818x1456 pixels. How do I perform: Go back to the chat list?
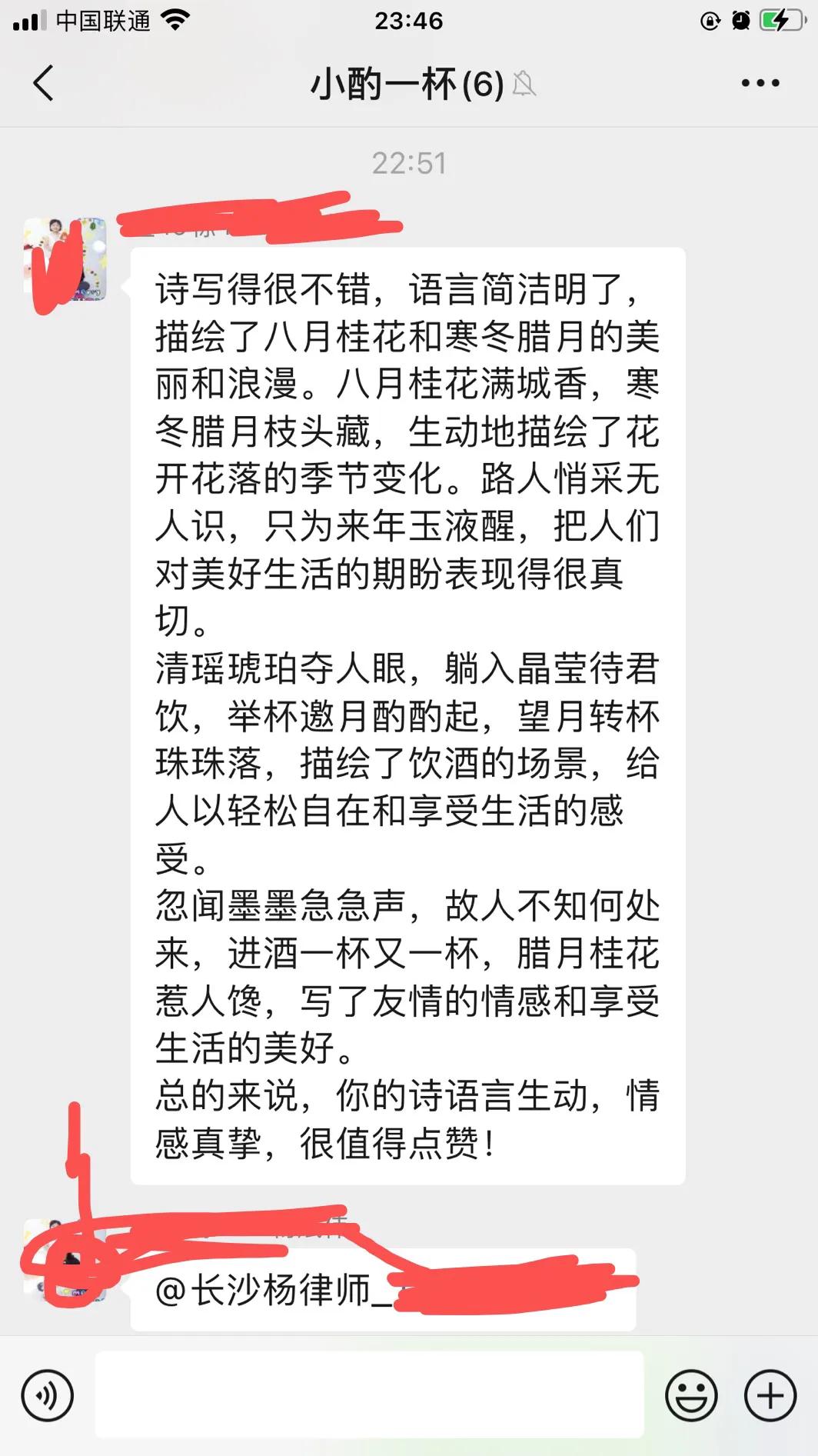(44, 83)
